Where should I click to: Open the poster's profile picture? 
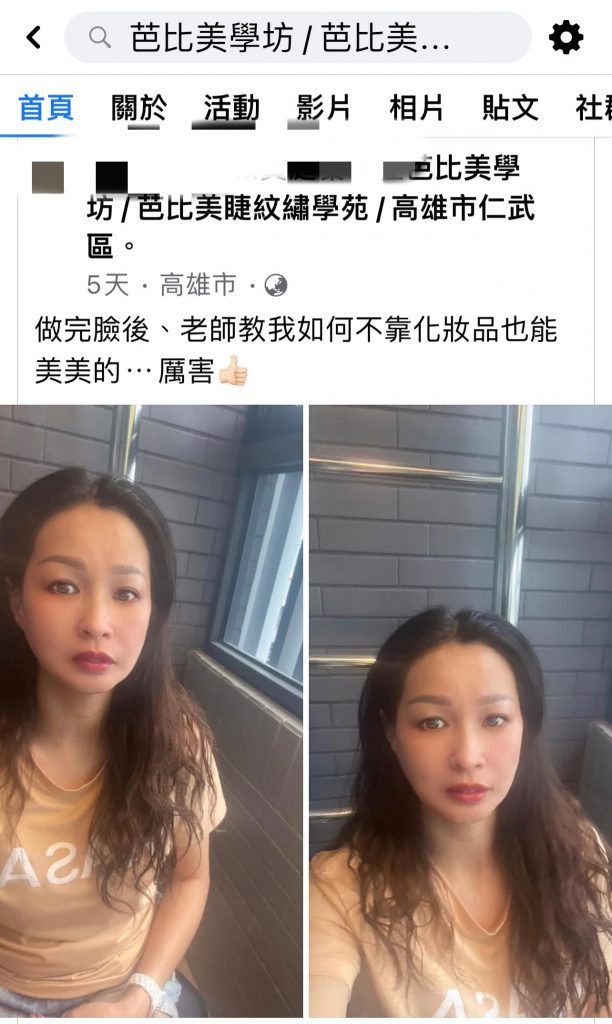[x=48, y=176]
